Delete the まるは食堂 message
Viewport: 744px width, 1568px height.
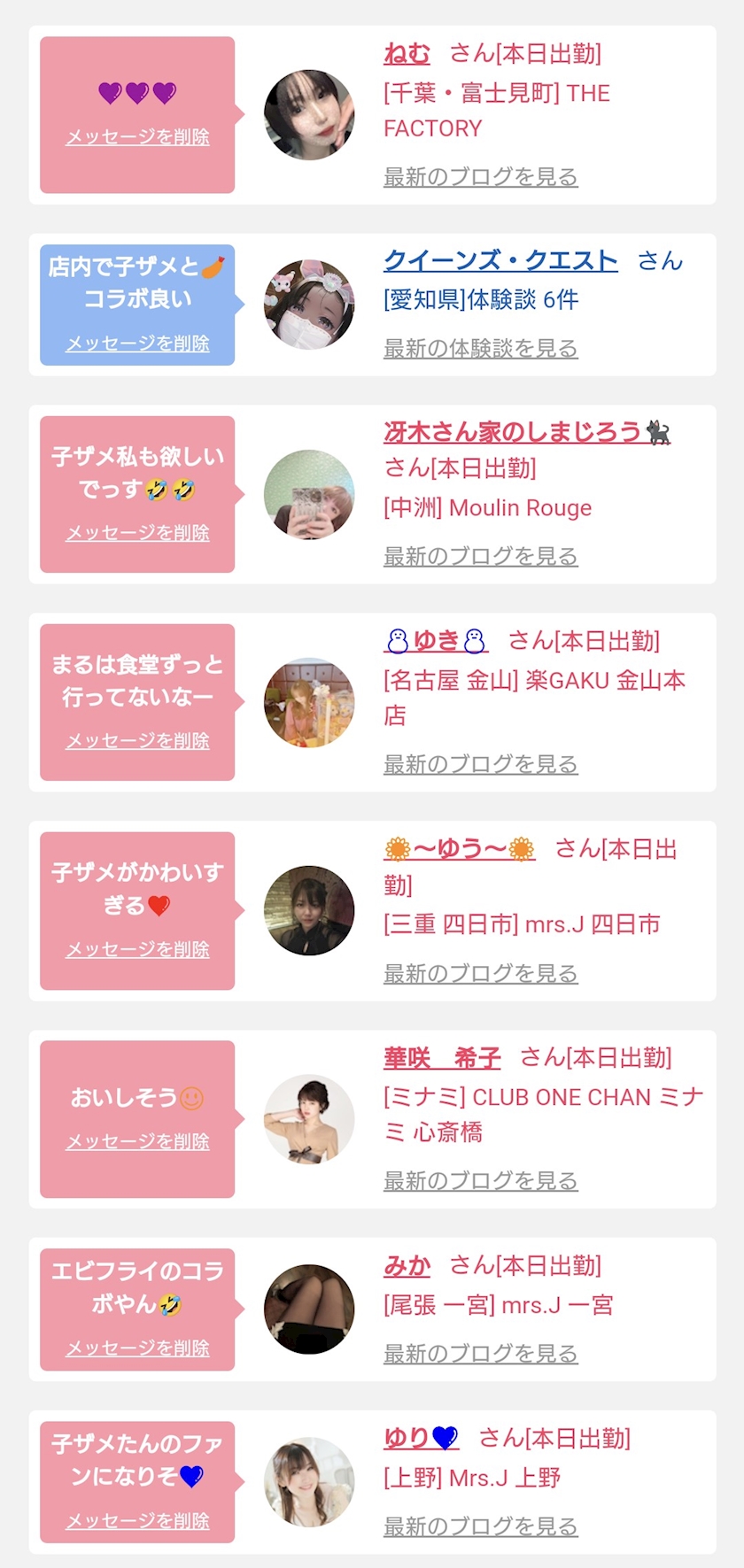[137, 741]
